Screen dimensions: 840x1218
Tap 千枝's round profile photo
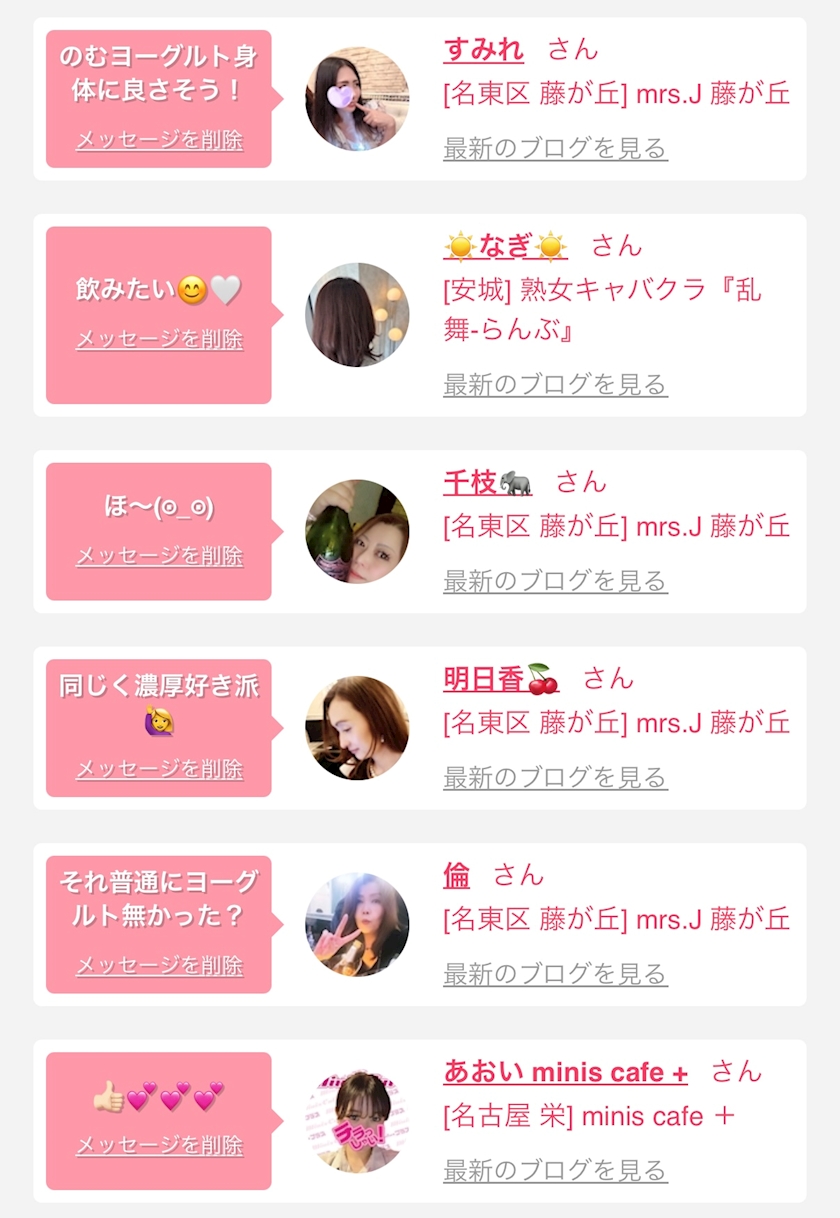[357, 531]
